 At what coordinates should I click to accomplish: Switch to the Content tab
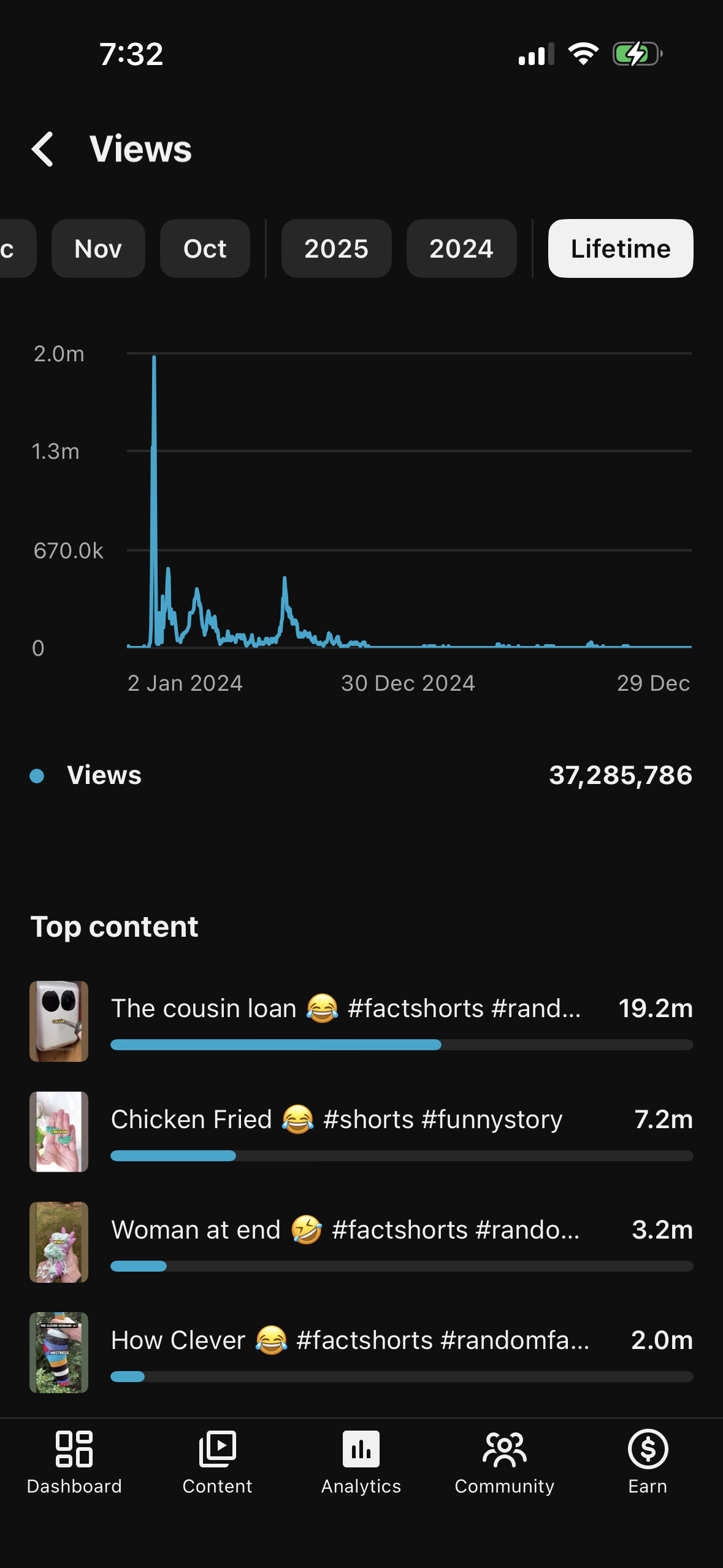coord(217,1462)
